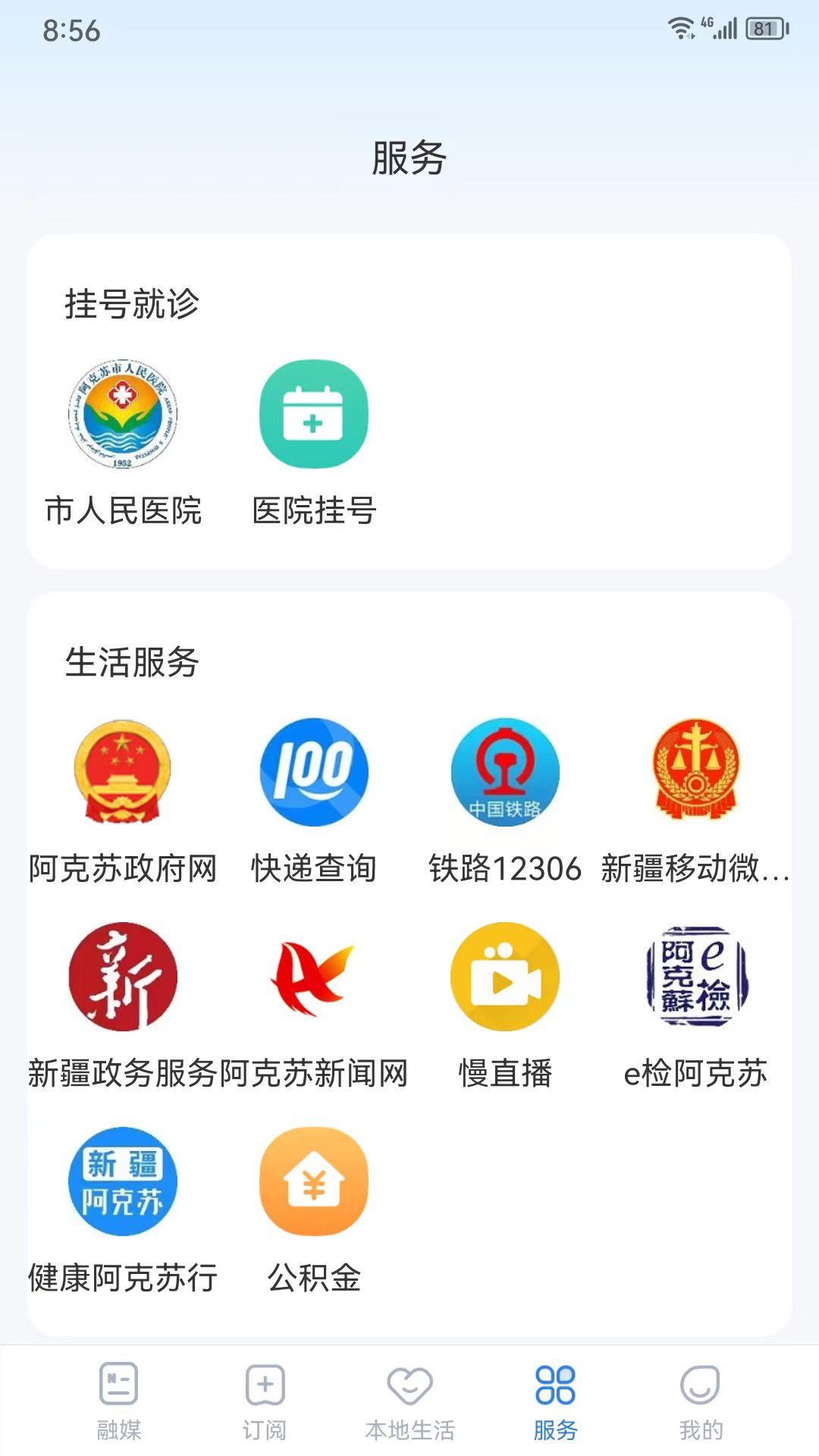Open 市人民医院 hospital service
This screenshot has height=1456, width=819.
tap(123, 414)
